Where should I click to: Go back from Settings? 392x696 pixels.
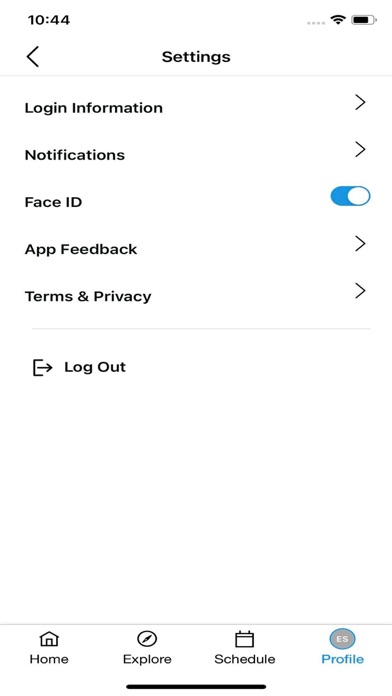click(33, 57)
